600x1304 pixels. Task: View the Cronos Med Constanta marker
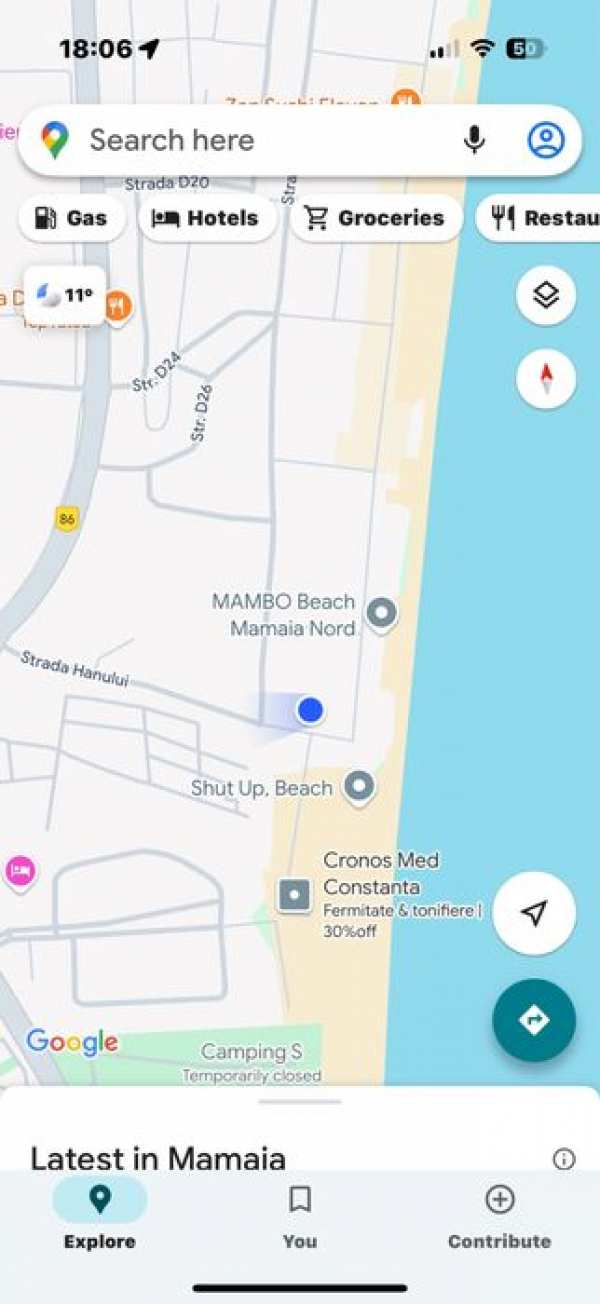295,894
